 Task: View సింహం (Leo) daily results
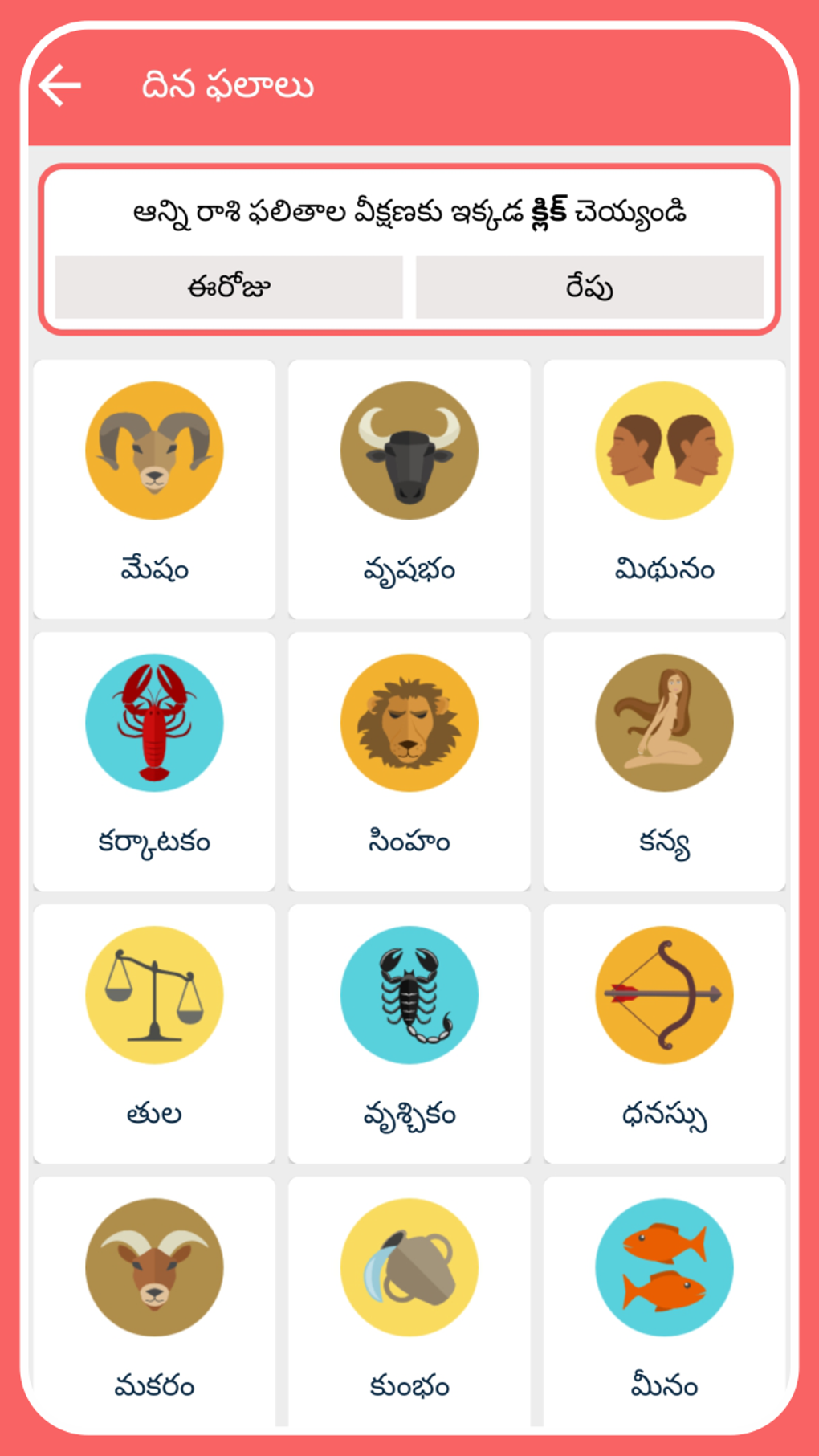pos(409,761)
